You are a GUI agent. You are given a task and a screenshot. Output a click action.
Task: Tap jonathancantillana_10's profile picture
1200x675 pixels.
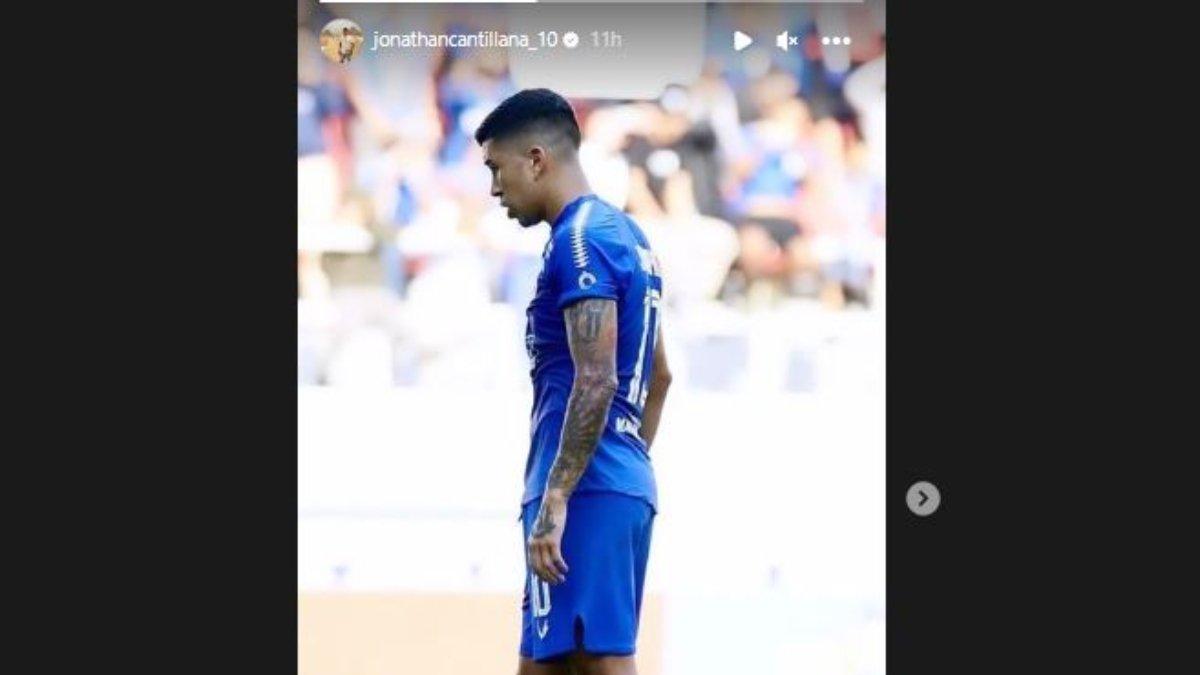[341, 41]
